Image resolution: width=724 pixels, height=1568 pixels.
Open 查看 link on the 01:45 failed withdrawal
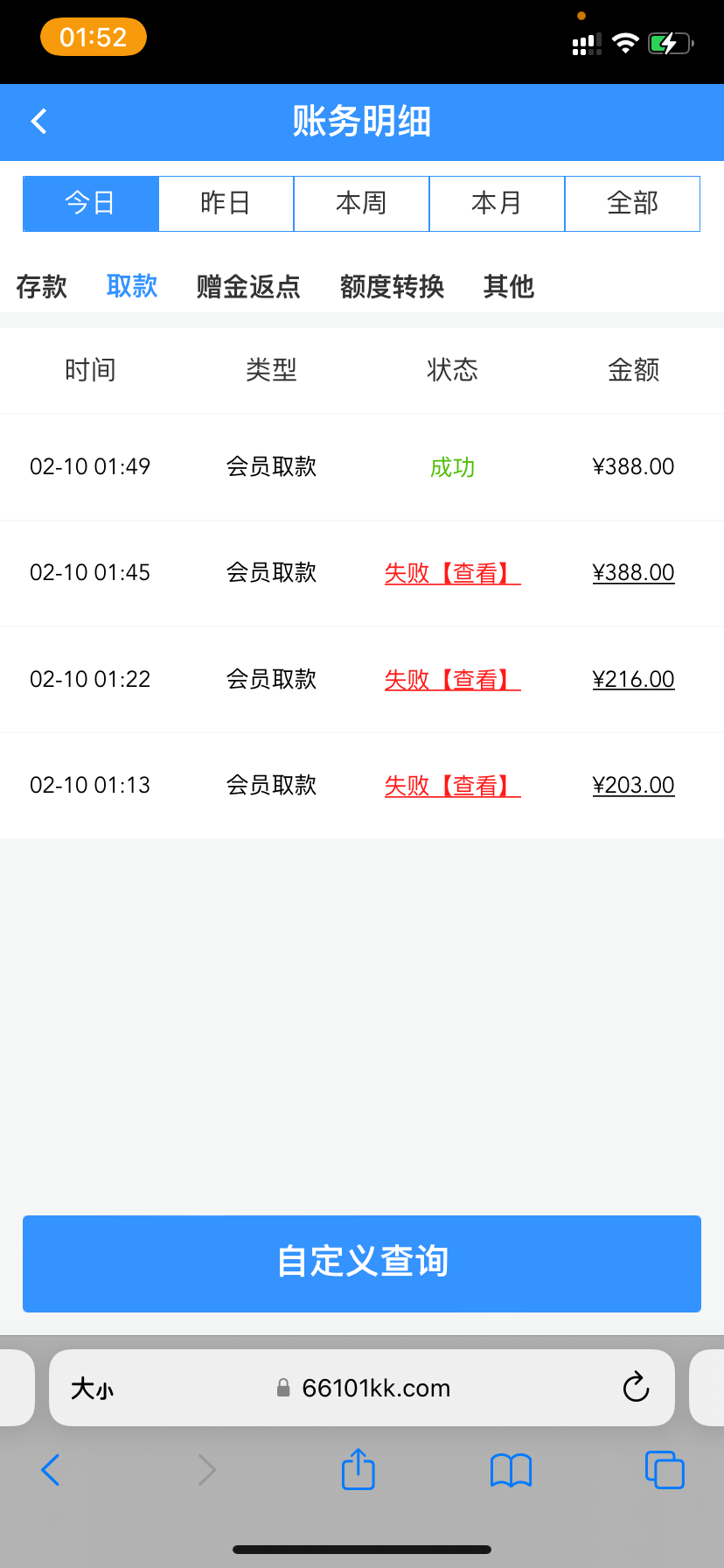[x=476, y=572]
